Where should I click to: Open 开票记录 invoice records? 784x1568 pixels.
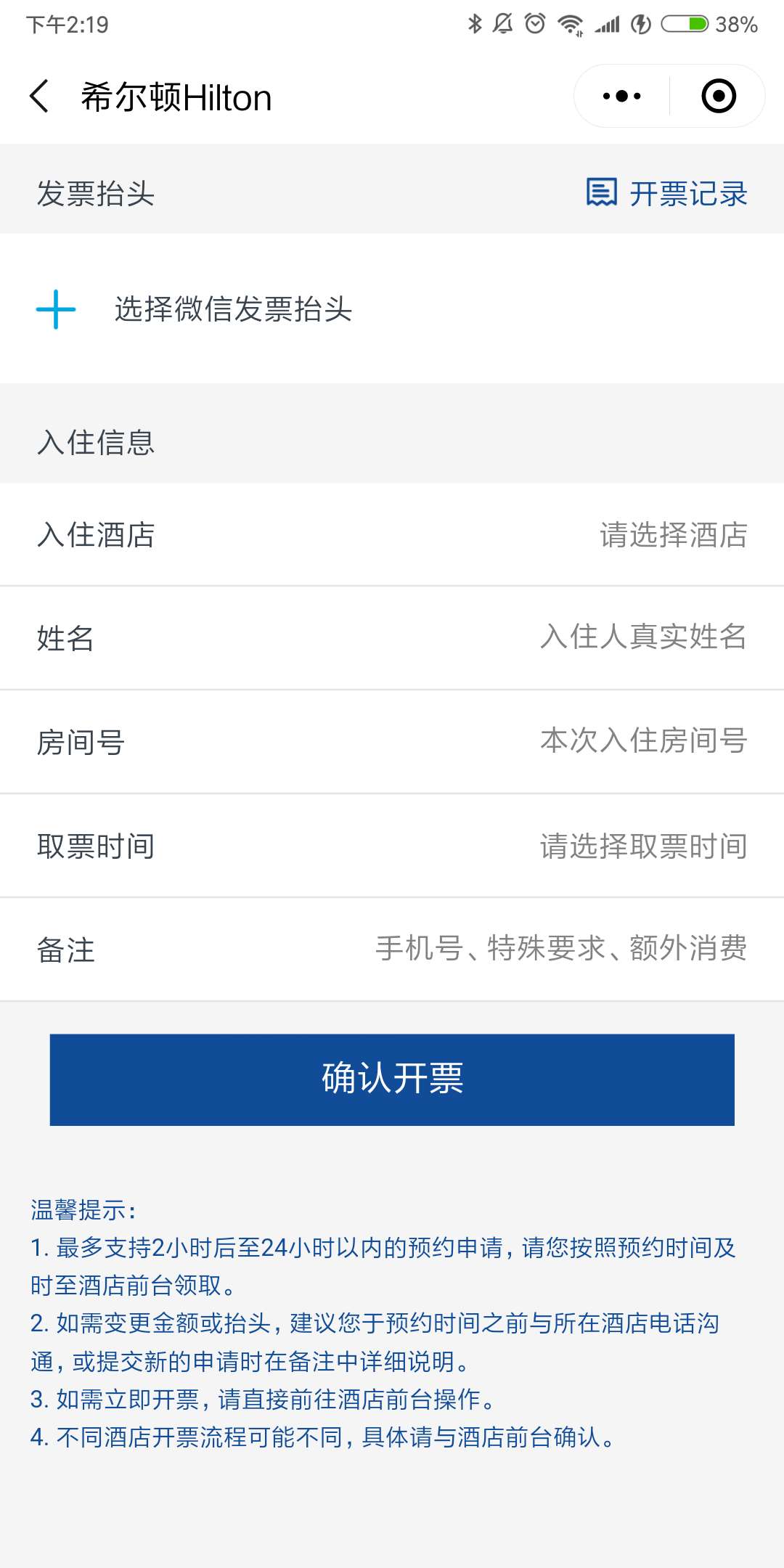[x=666, y=193]
